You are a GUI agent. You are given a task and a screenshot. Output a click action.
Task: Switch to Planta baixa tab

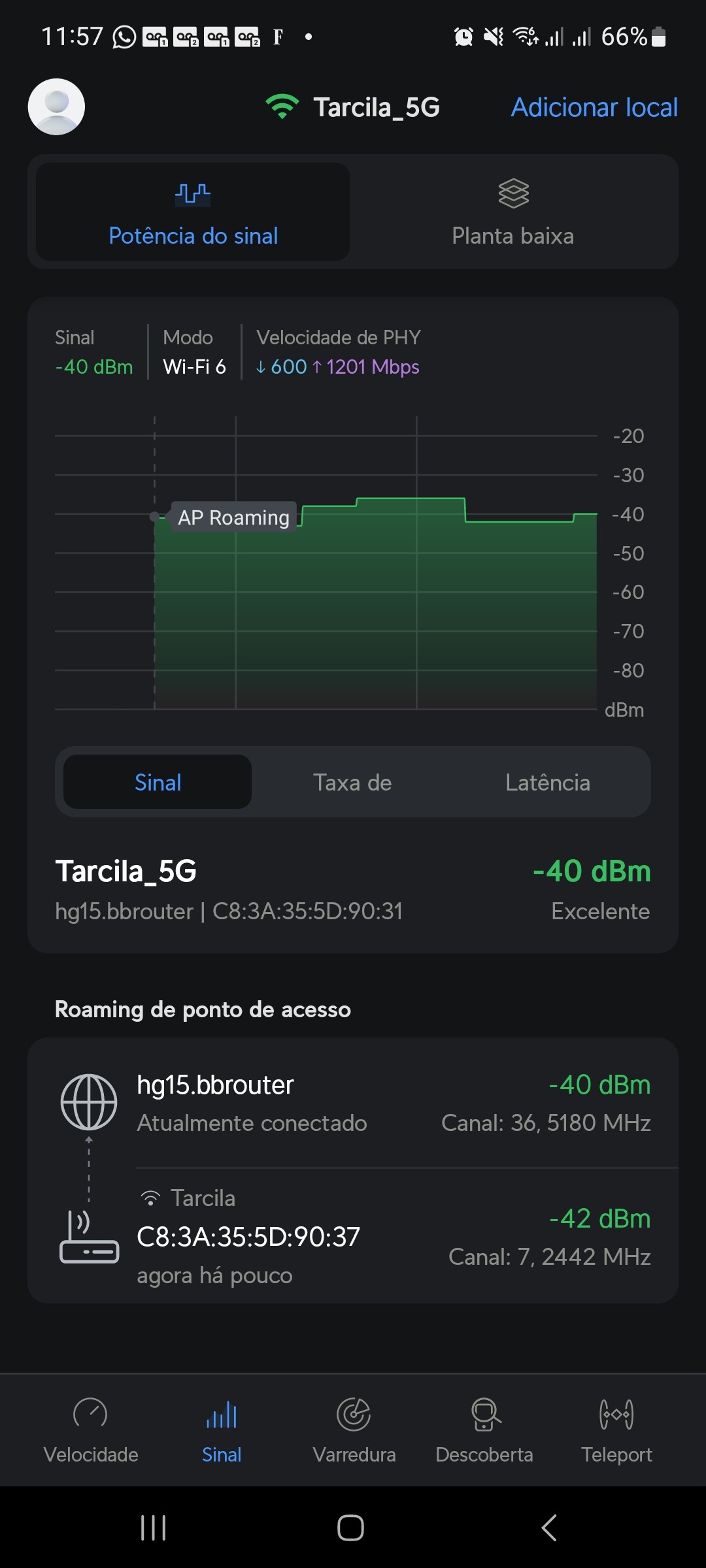tap(513, 212)
